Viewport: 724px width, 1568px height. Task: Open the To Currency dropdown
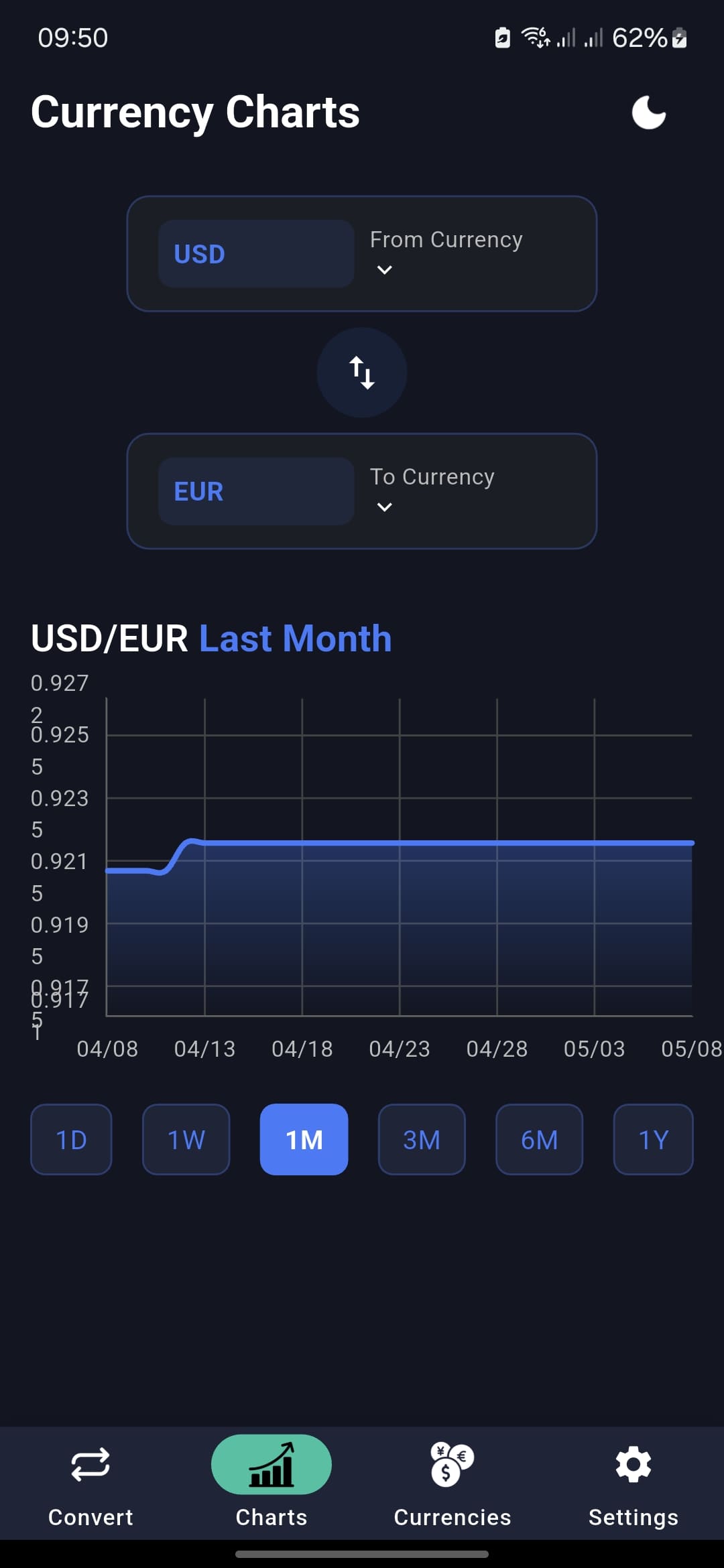384,507
